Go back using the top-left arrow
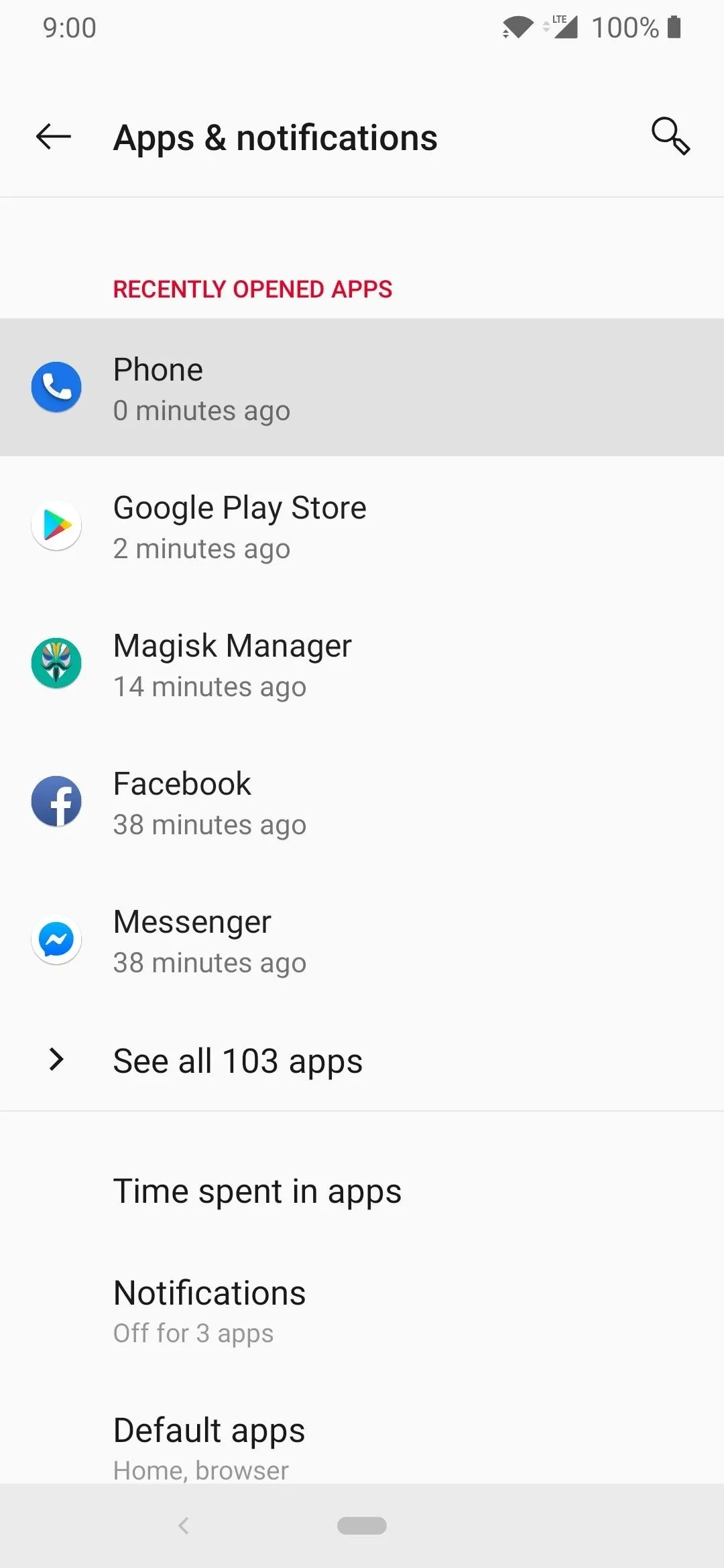 click(x=54, y=137)
